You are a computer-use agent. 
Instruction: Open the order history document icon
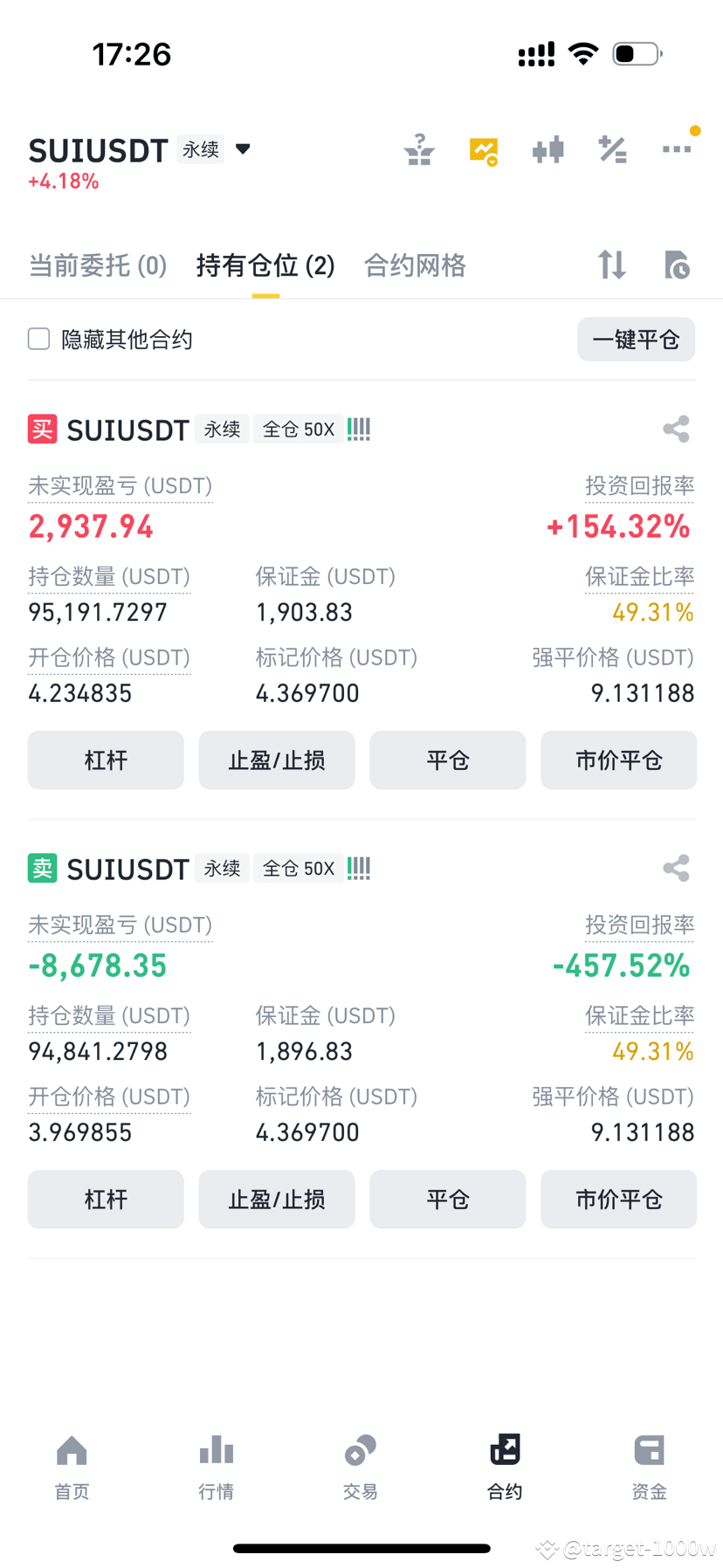coord(677,265)
